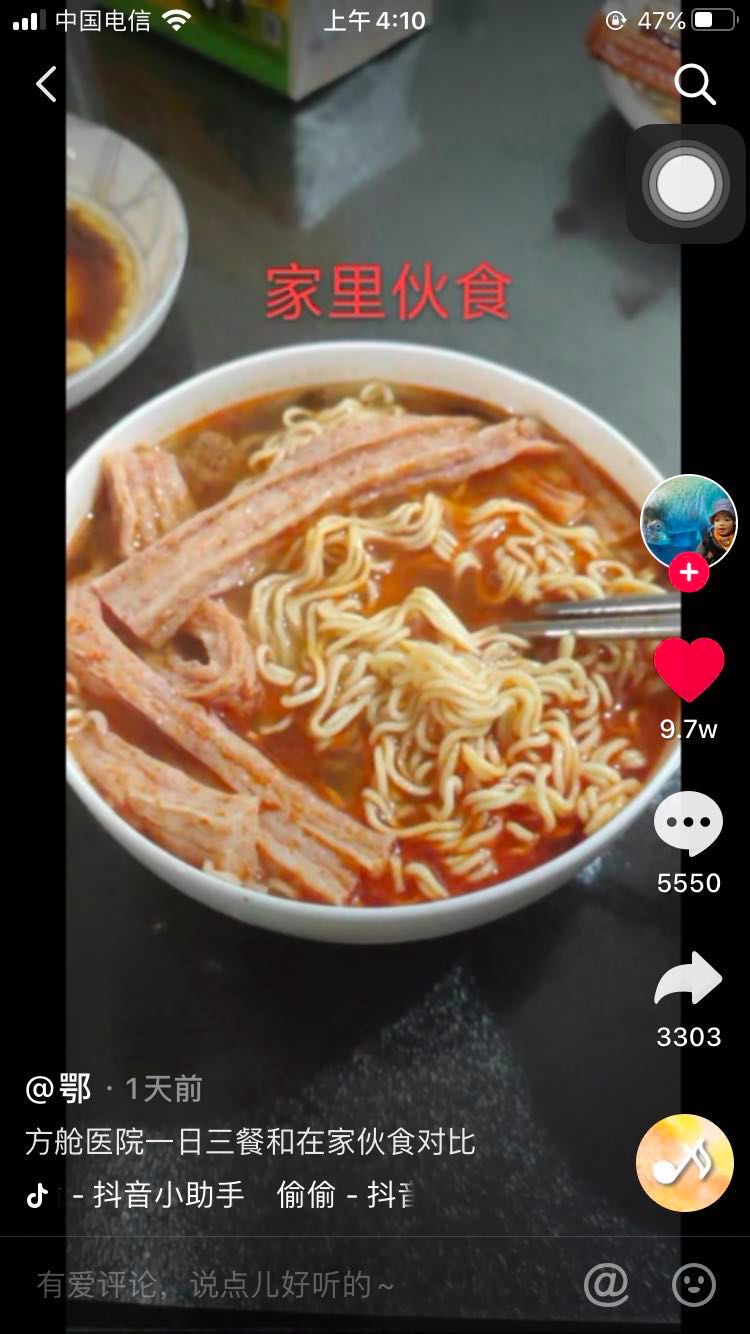
Task: Open the emoji picker smiley
Action: (693, 1285)
